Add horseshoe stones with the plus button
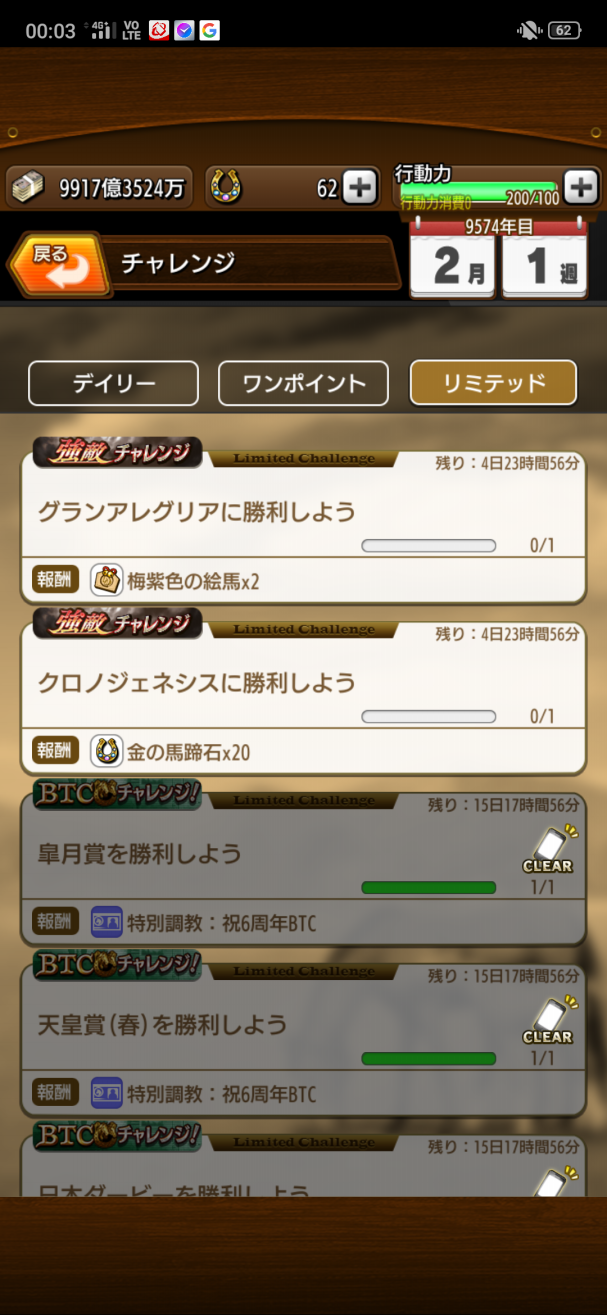This screenshot has height=1315, width=607. tap(360, 187)
